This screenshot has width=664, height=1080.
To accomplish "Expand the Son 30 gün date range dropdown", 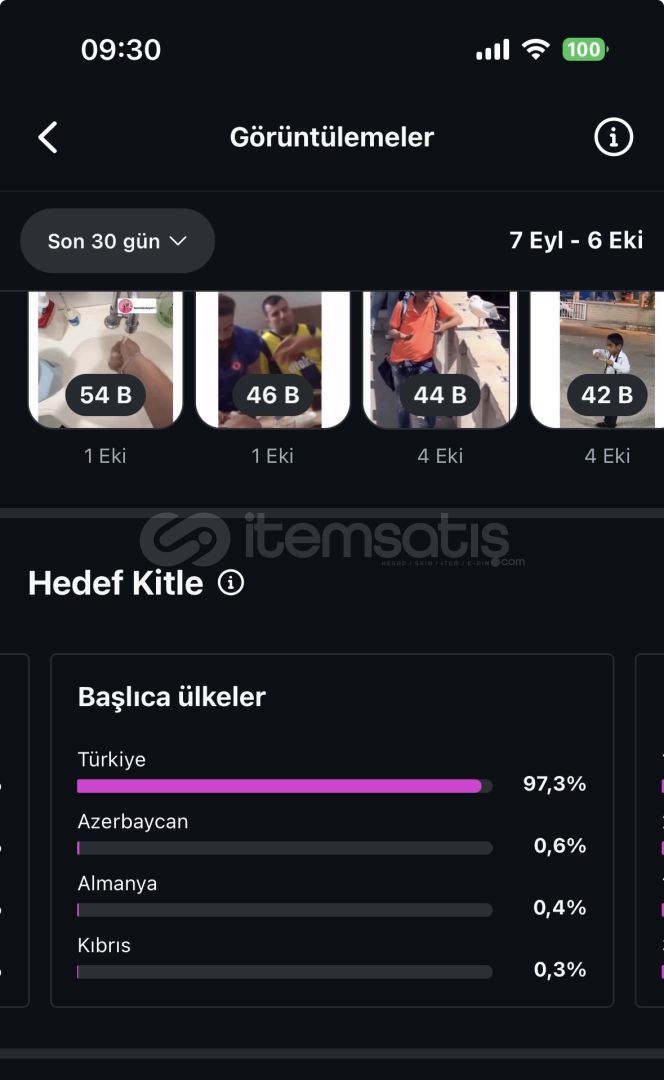I will tap(118, 241).
